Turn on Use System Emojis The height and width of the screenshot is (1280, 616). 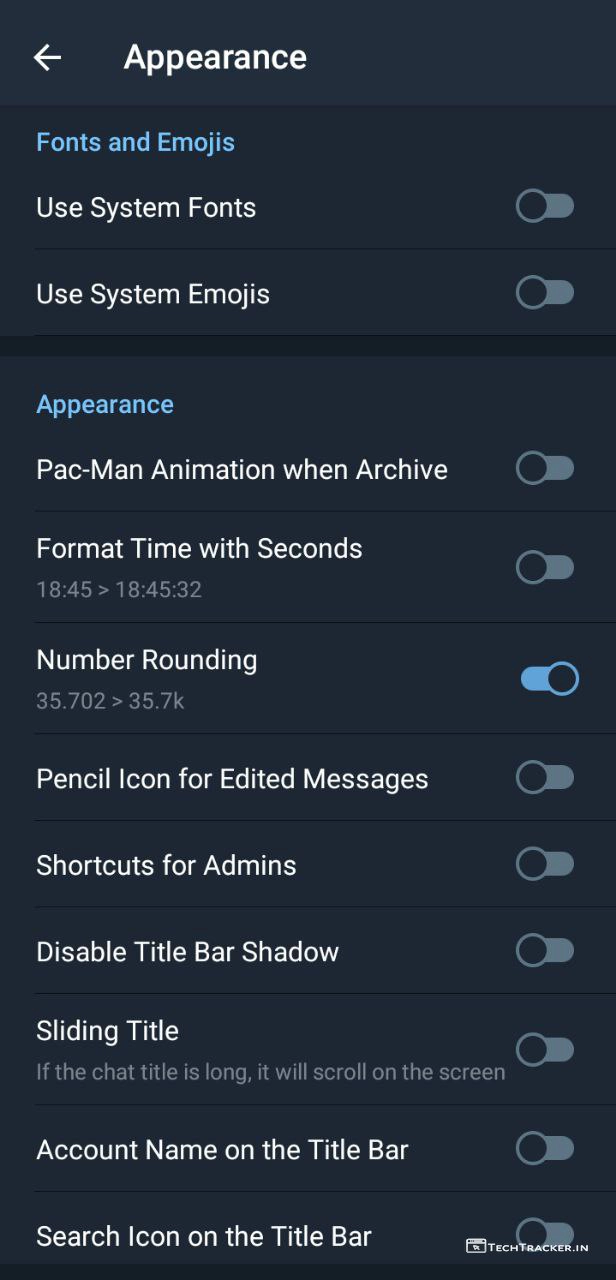pos(545,293)
